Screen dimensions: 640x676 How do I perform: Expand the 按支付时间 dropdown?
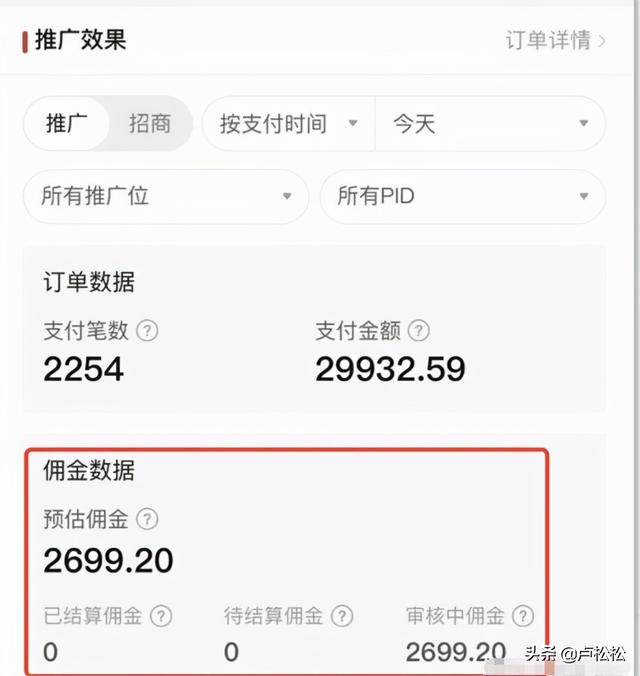tap(288, 124)
